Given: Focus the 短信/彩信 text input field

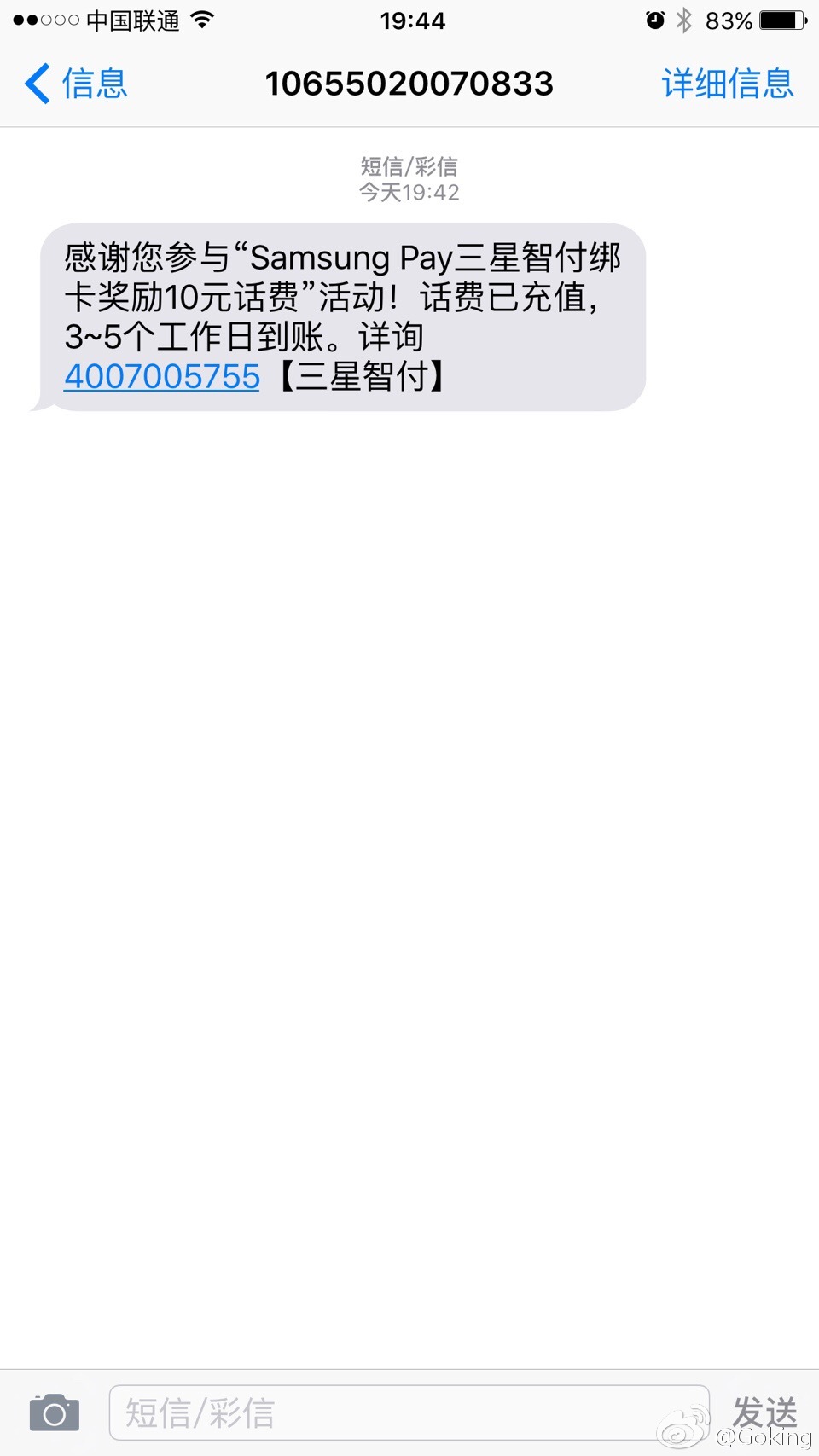Looking at the screenshot, I should point(409,1412).
